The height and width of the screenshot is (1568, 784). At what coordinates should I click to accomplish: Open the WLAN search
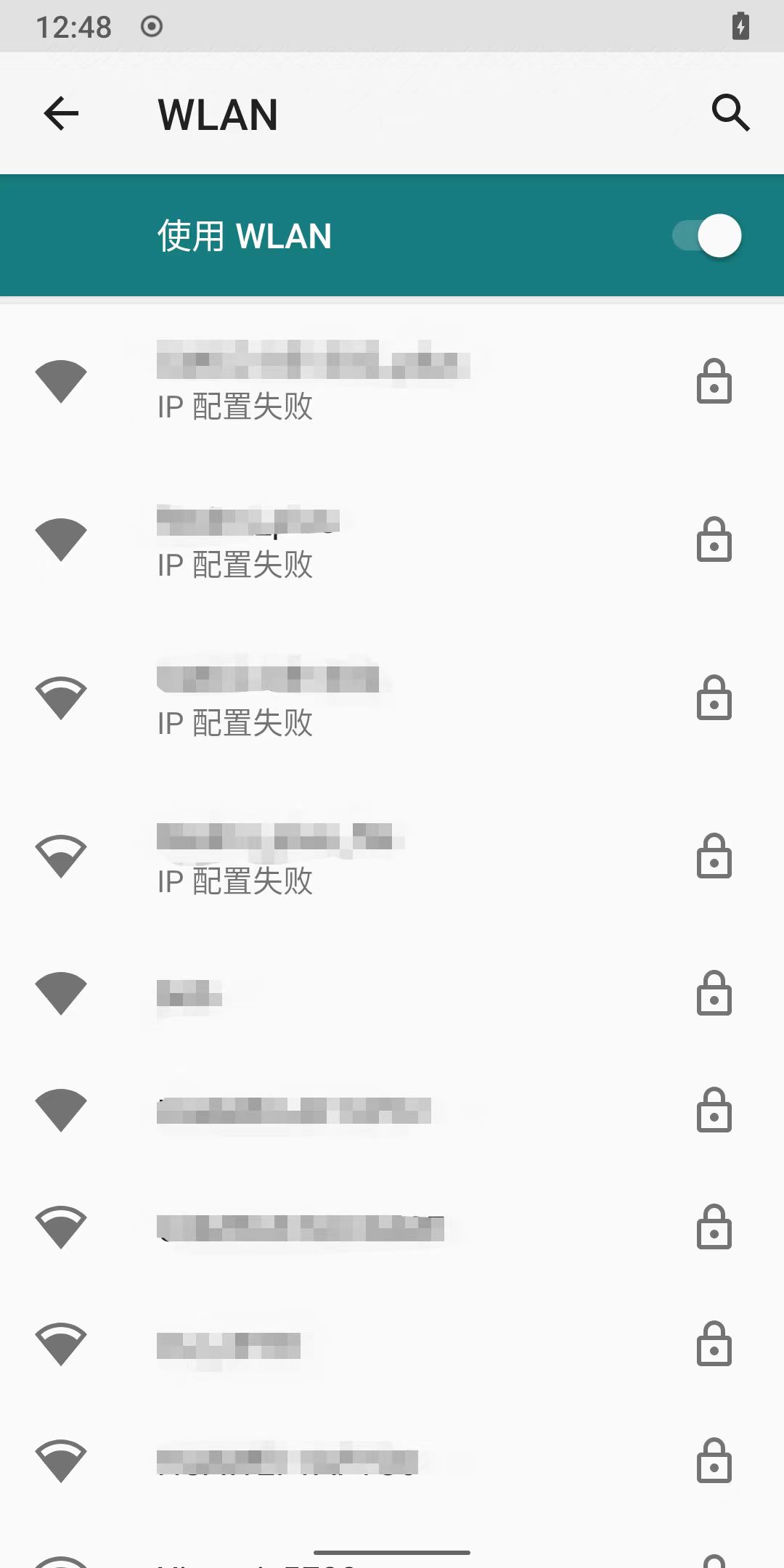[730, 113]
